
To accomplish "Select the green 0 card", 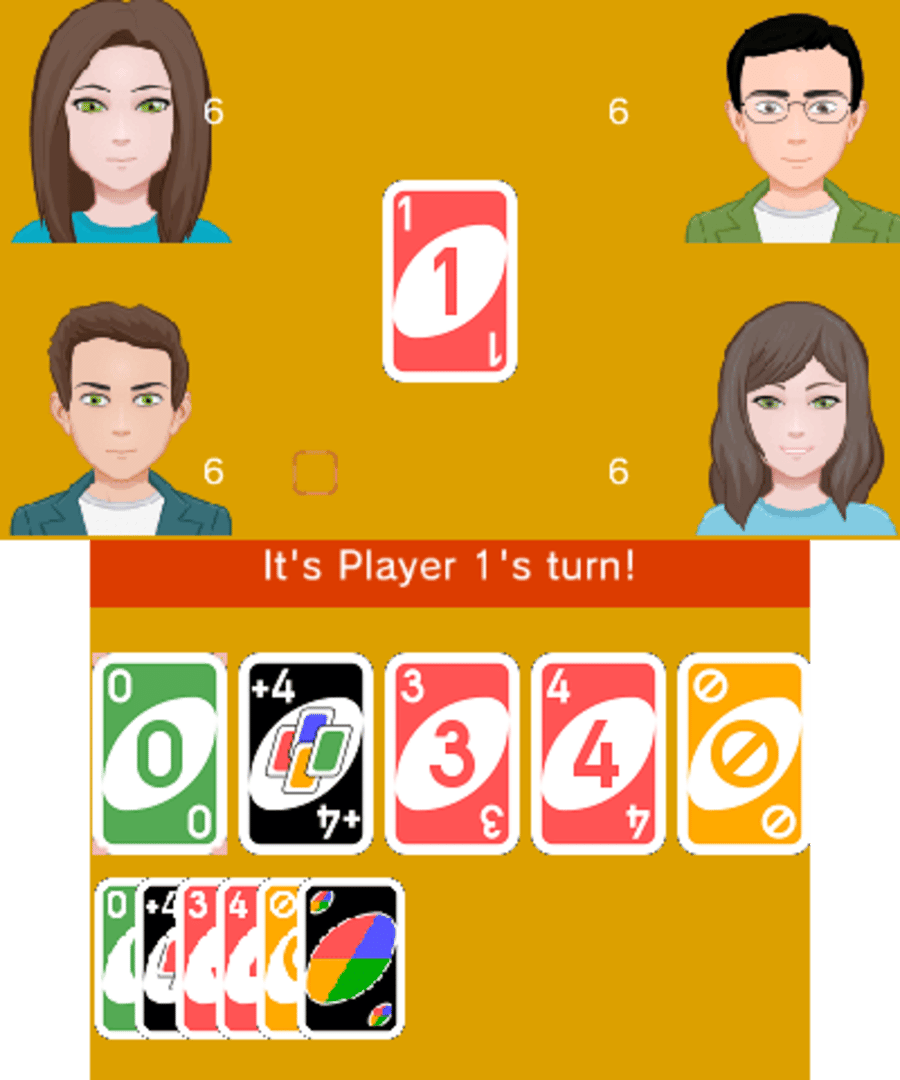I will [160, 754].
